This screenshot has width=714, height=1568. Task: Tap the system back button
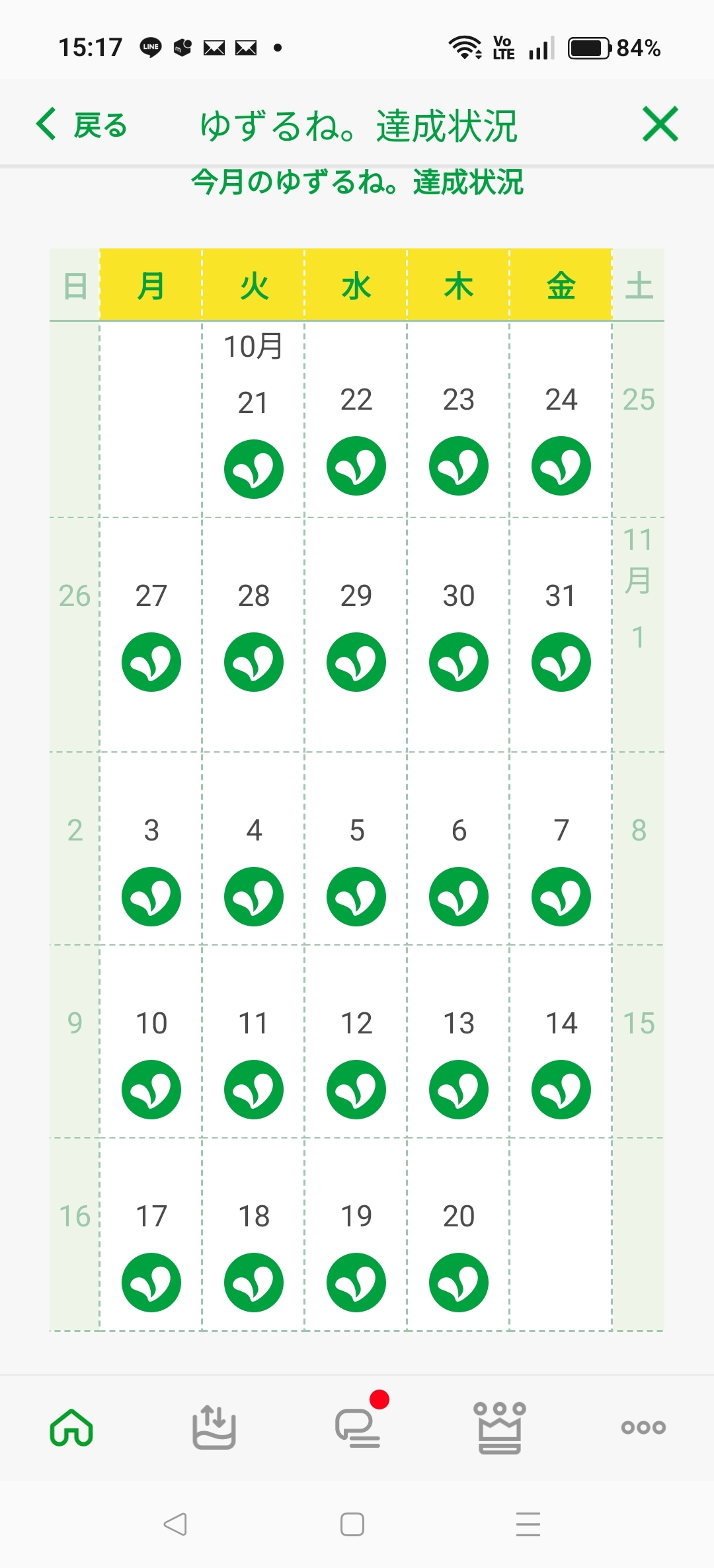(175, 1524)
